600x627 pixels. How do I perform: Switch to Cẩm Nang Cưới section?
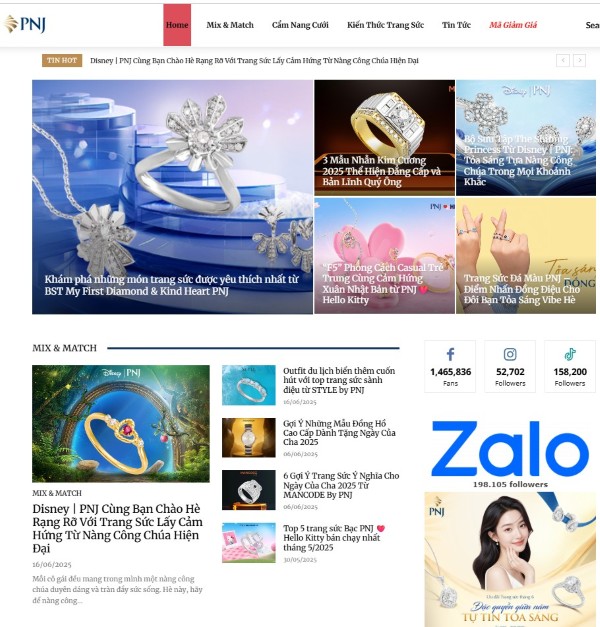coord(300,24)
